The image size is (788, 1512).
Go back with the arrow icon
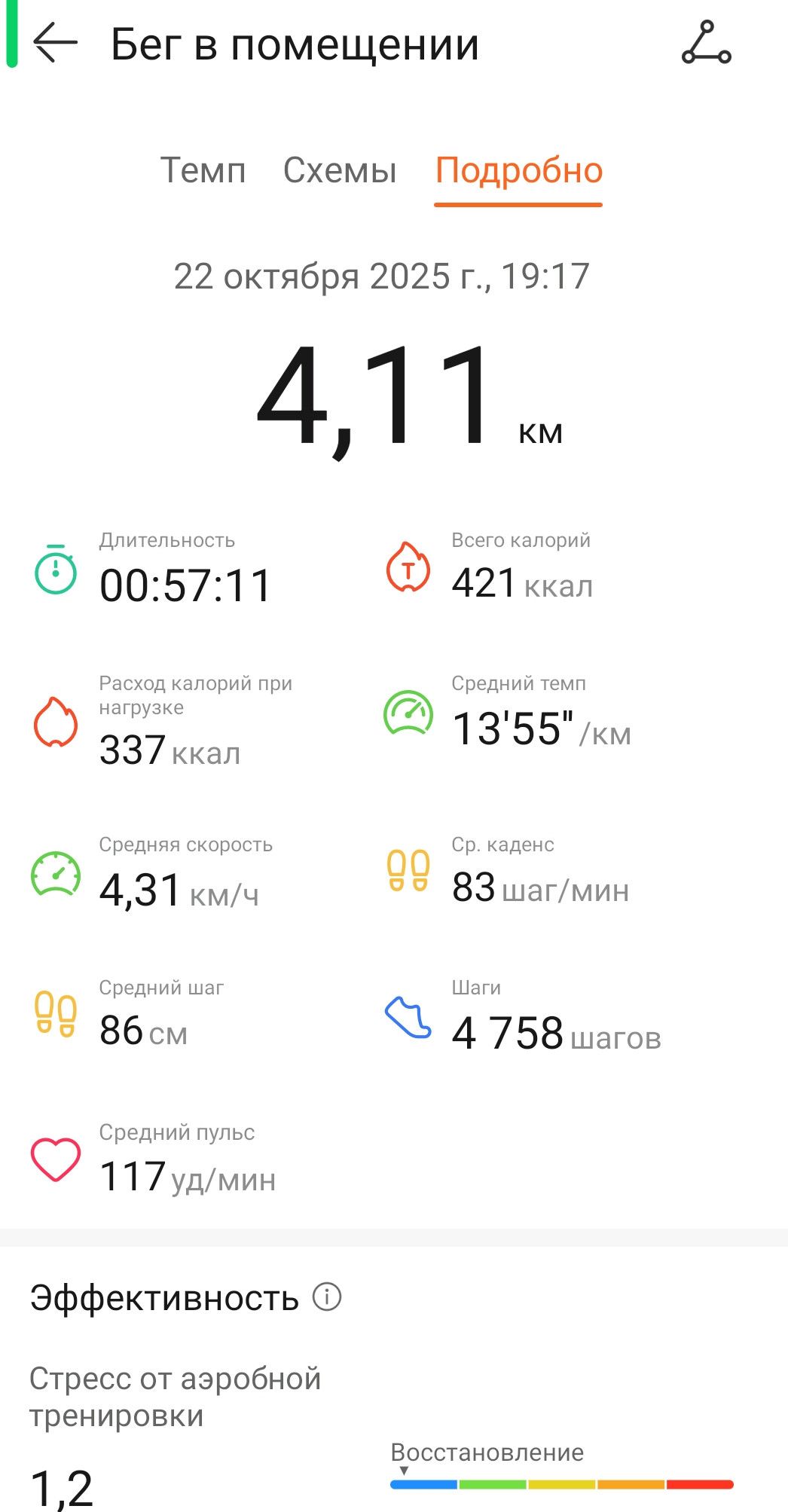56,43
